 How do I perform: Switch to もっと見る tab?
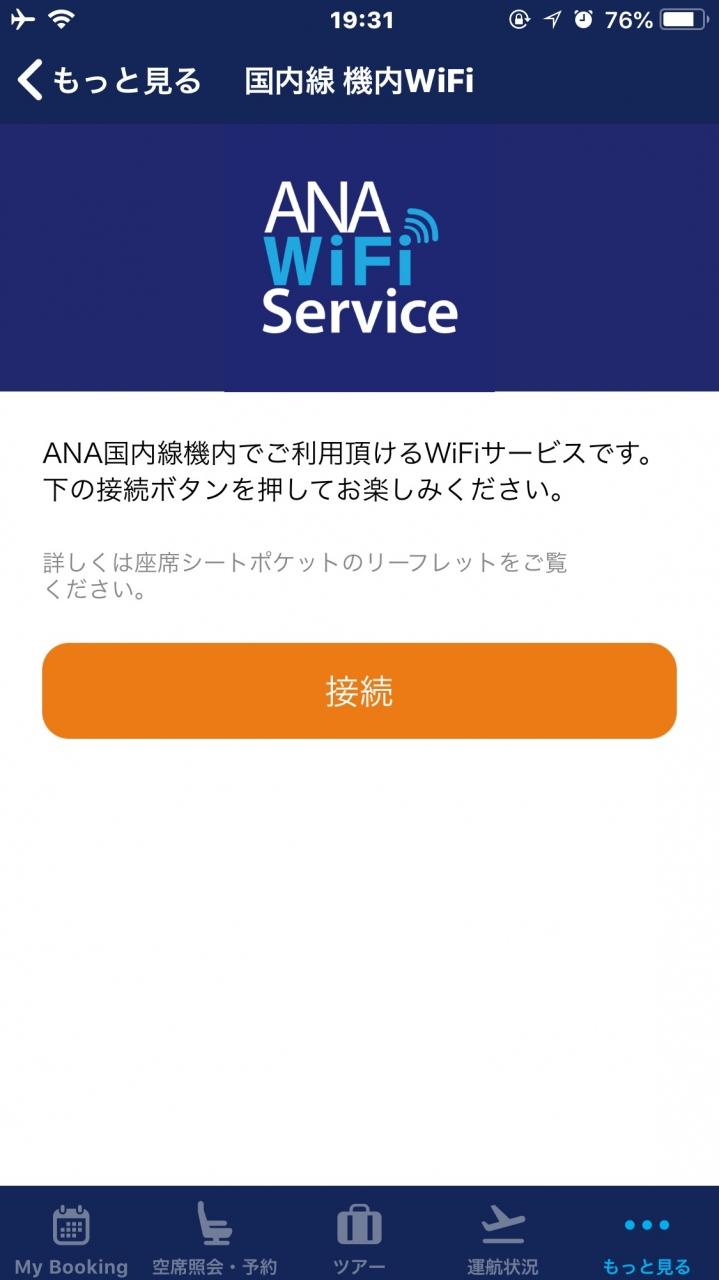point(646,1238)
